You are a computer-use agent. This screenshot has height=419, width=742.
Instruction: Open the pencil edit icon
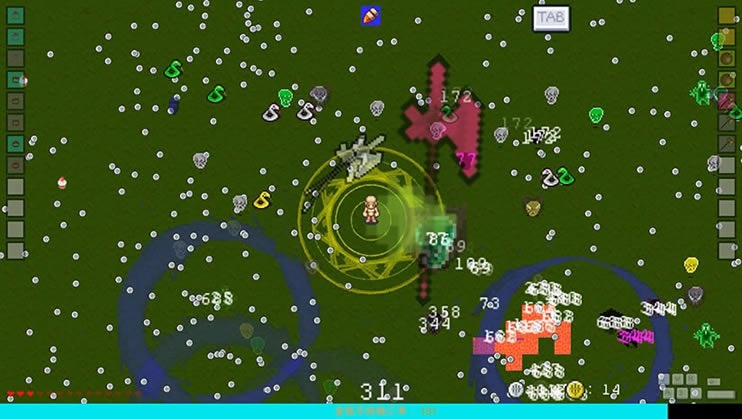pyautogui.click(x=371, y=16)
